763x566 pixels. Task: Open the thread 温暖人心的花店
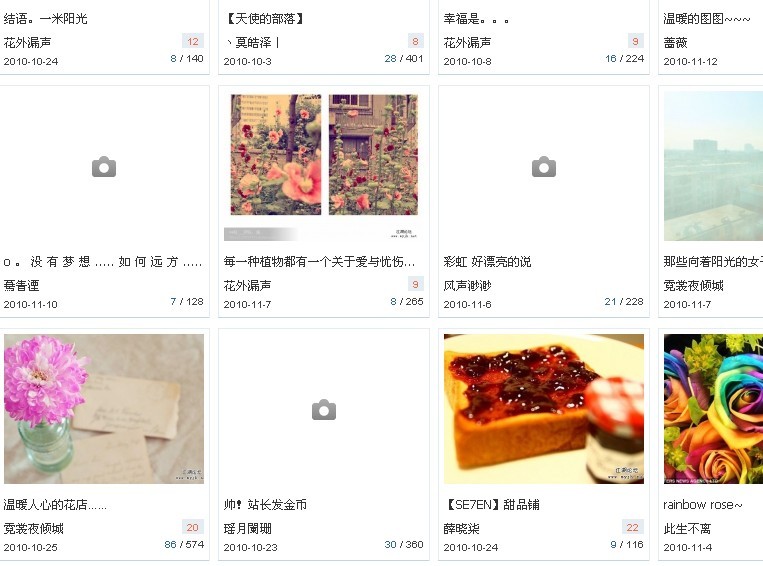tap(55, 505)
